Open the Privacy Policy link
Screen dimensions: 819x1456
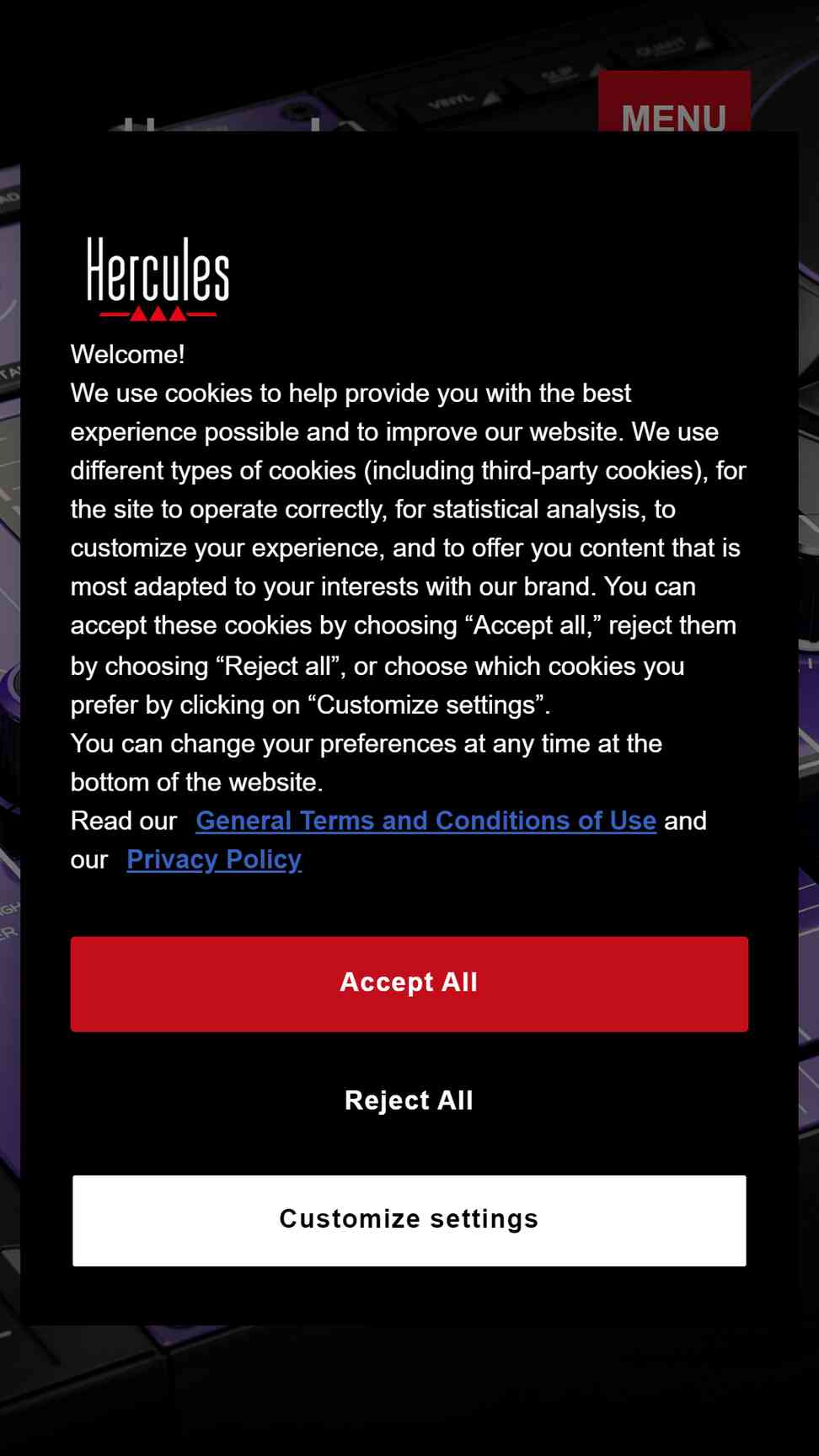pyautogui.click(x=214, y=859)
